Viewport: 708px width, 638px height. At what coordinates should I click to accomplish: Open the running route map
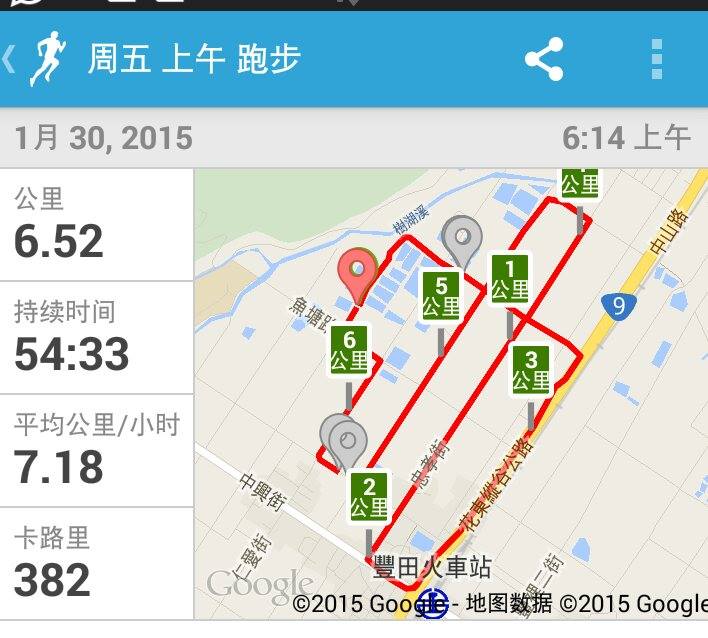click(450, 390)
